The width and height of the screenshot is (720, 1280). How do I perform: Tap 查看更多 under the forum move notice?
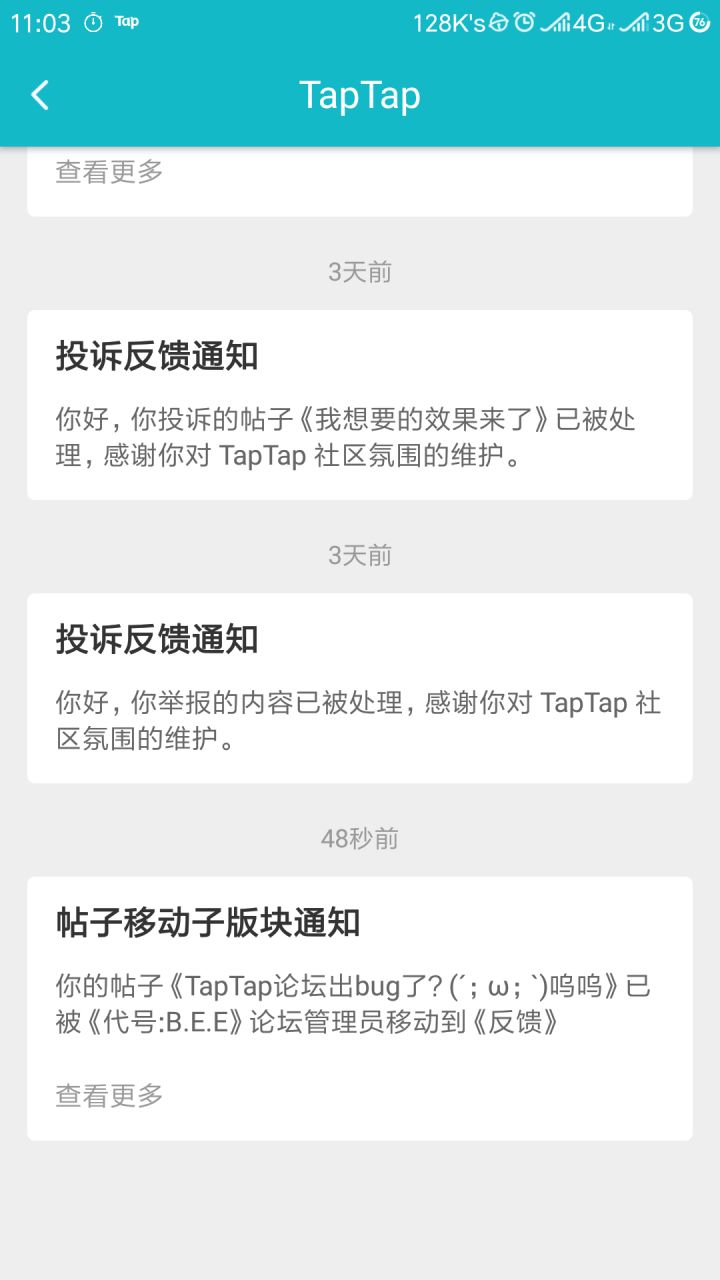click(x=110, y=1096)
